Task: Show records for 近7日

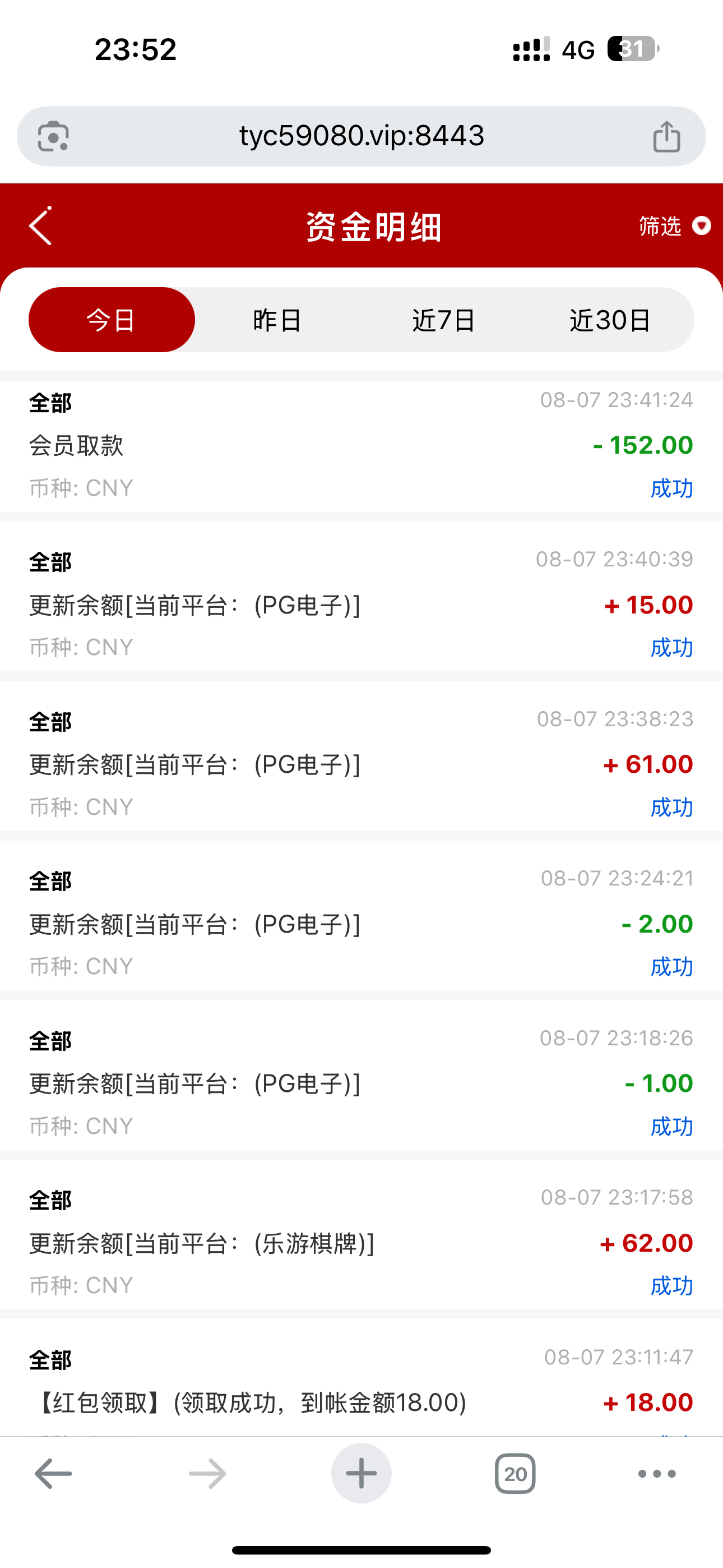Action: 444,320
